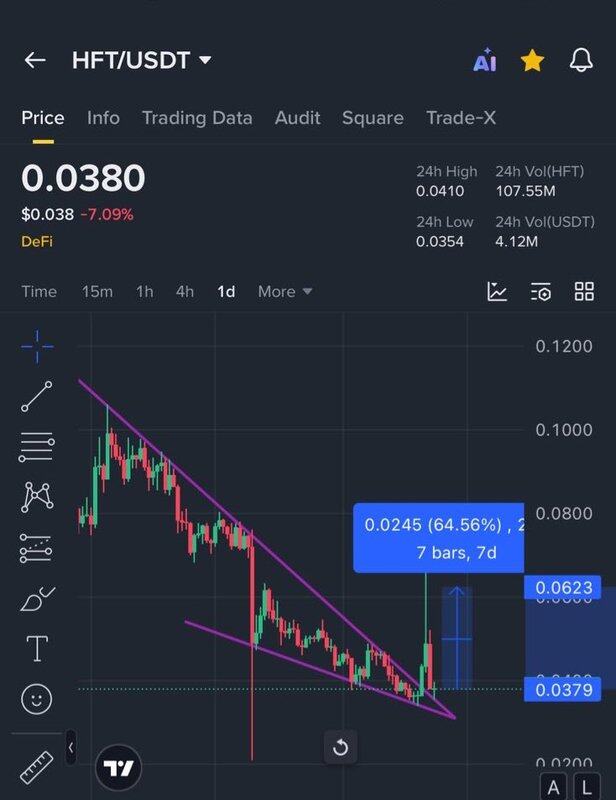The height and width of the screenshot is (800, 616).
Task: Open price alerts bell
Action: coord(581,61)
